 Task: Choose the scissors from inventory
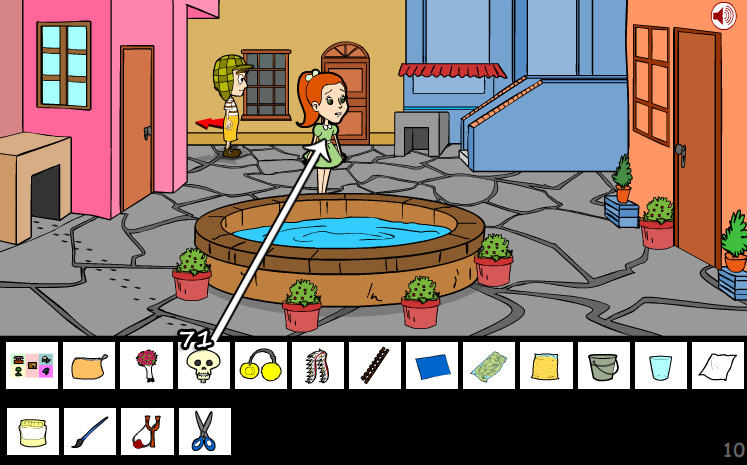click(204, 431)
